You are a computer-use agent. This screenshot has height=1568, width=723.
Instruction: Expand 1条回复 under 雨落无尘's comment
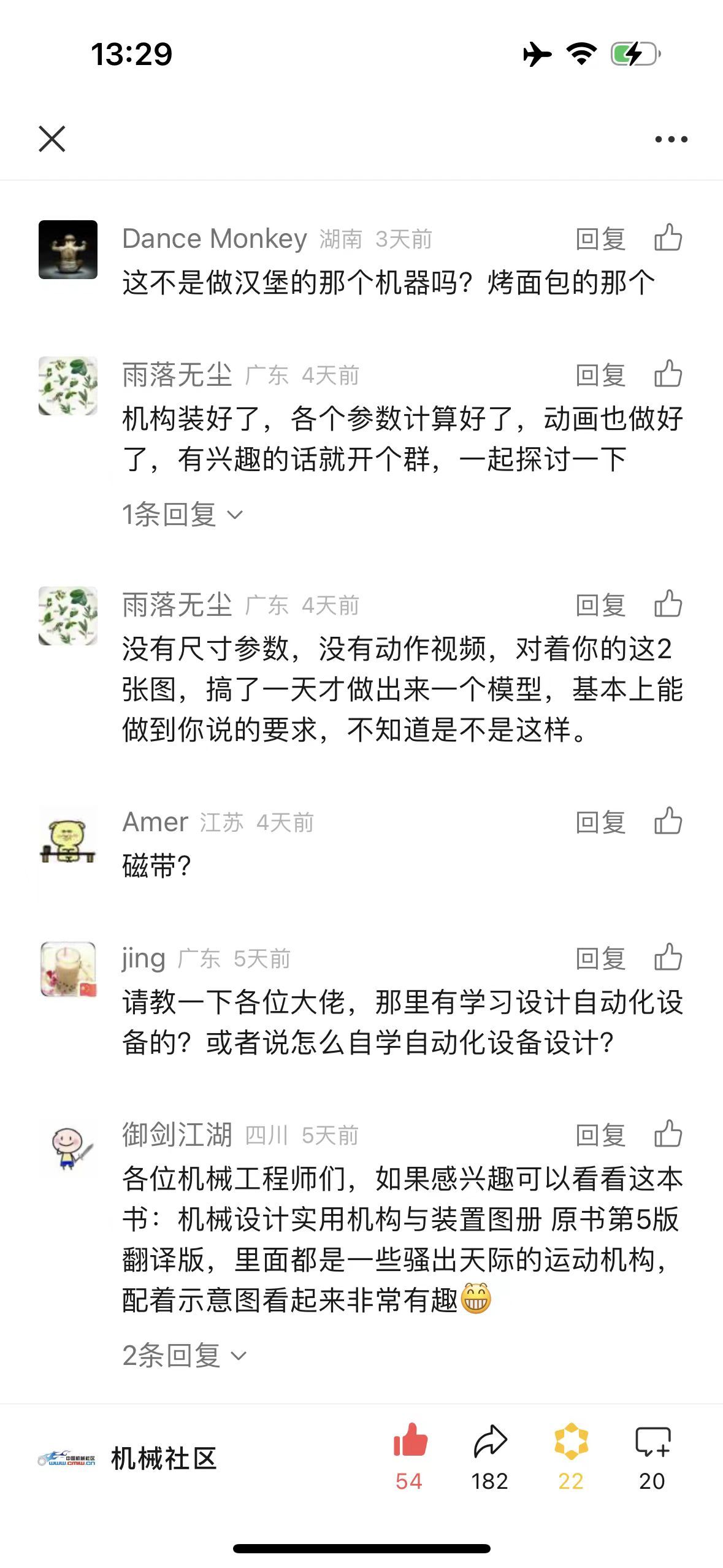183,514
